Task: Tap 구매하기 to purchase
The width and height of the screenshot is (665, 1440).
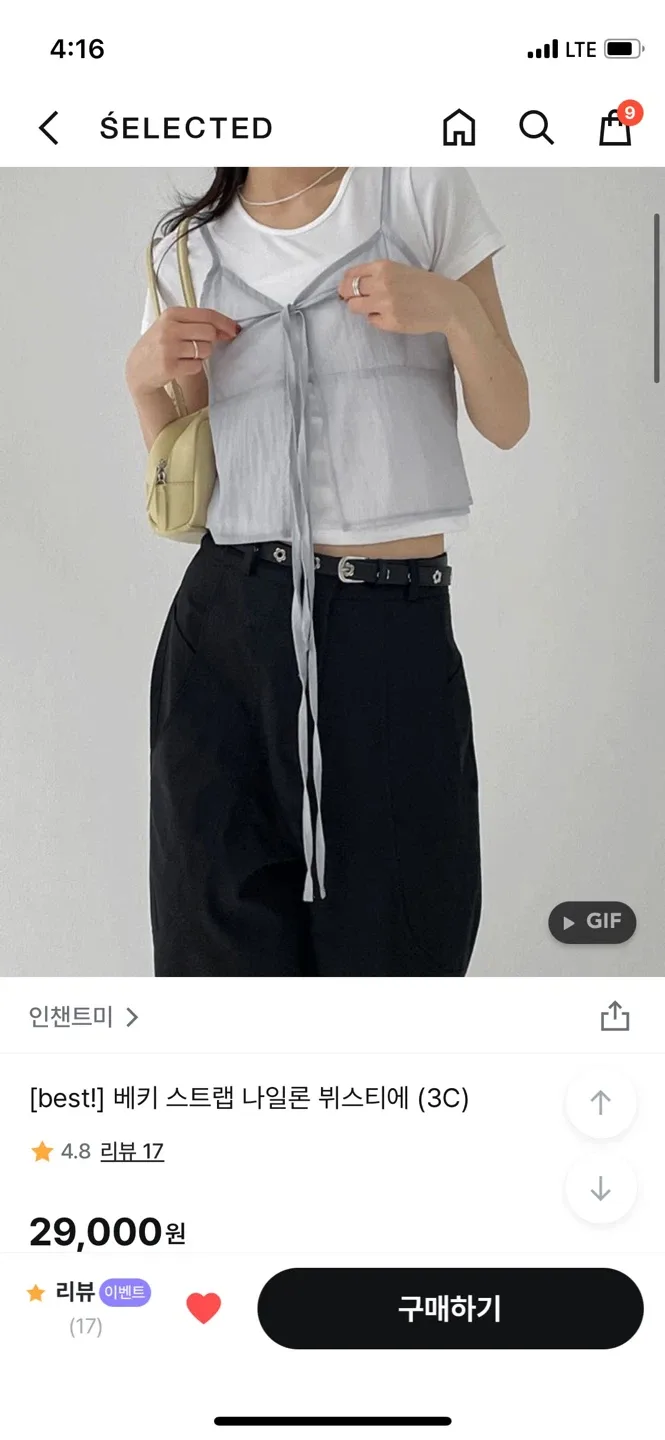Action: click(450, 1308)
